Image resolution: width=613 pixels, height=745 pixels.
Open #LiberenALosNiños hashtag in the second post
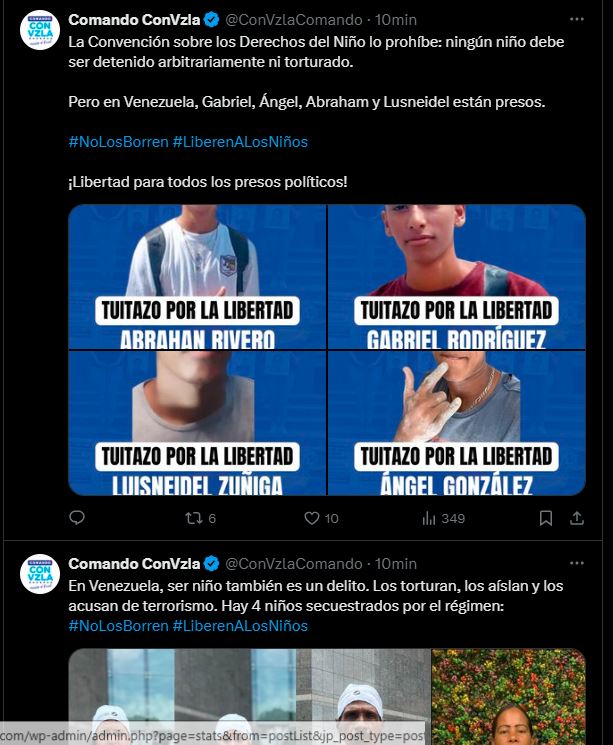pyautogui.click(x=240, y=626)
